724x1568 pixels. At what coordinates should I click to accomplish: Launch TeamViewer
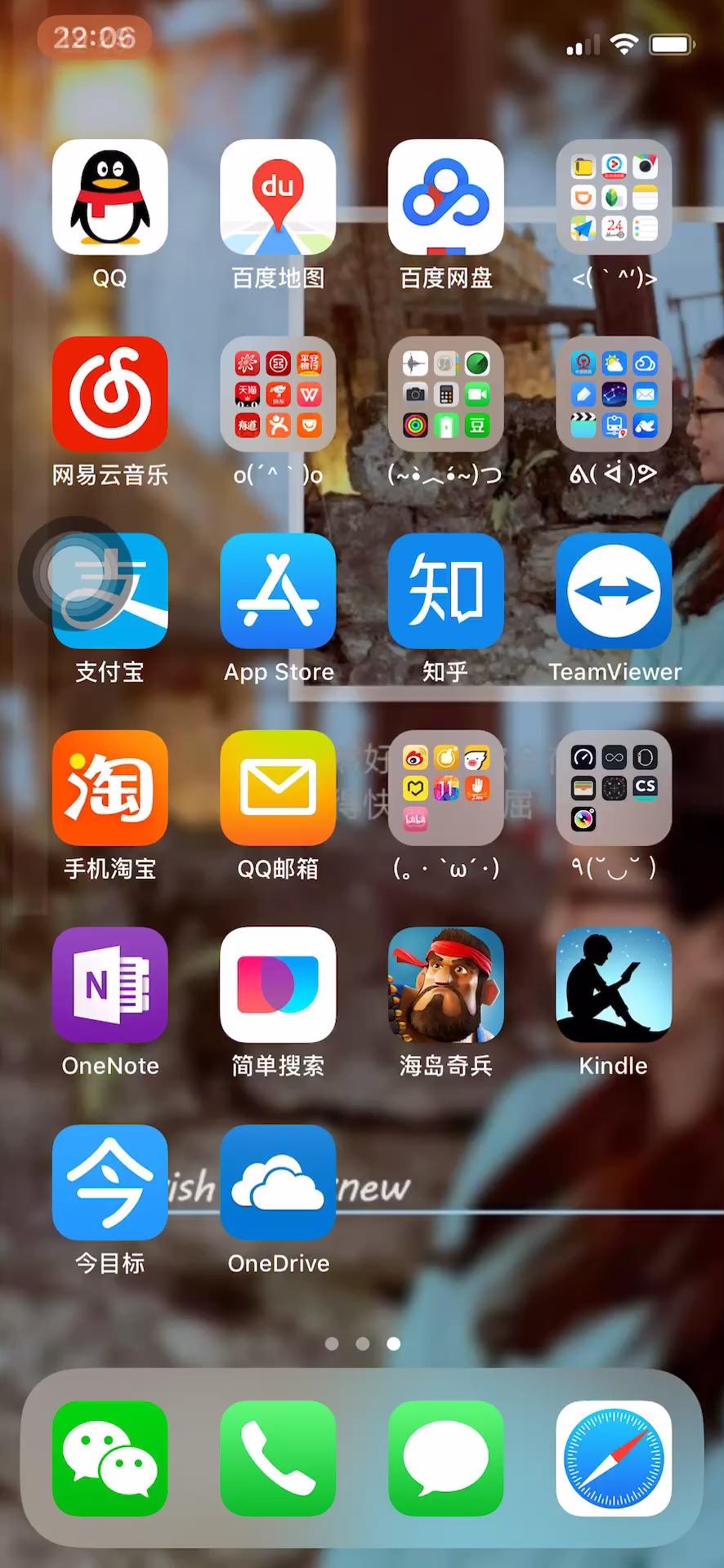614,591
